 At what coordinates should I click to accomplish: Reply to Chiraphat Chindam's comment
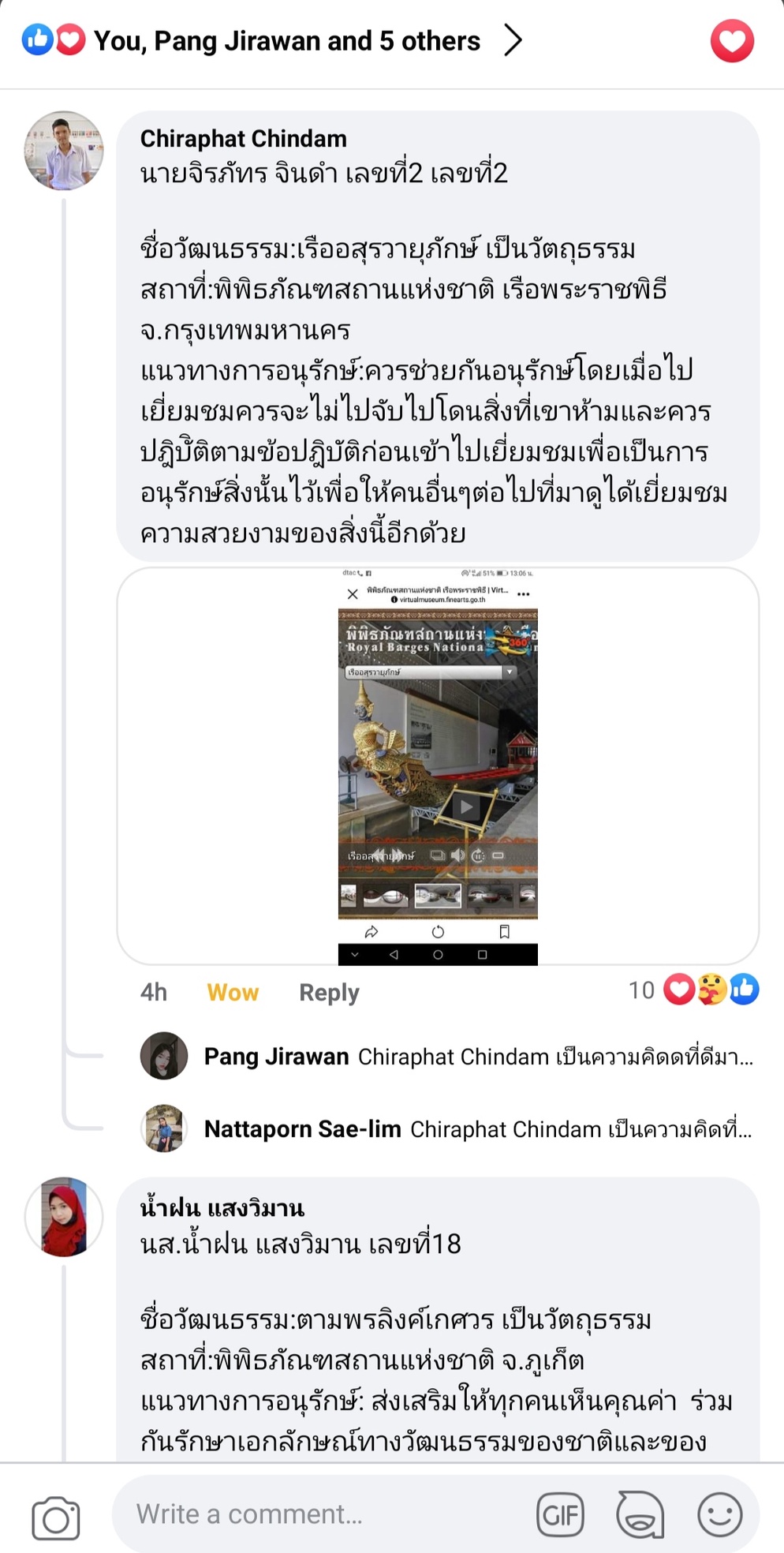329,992
